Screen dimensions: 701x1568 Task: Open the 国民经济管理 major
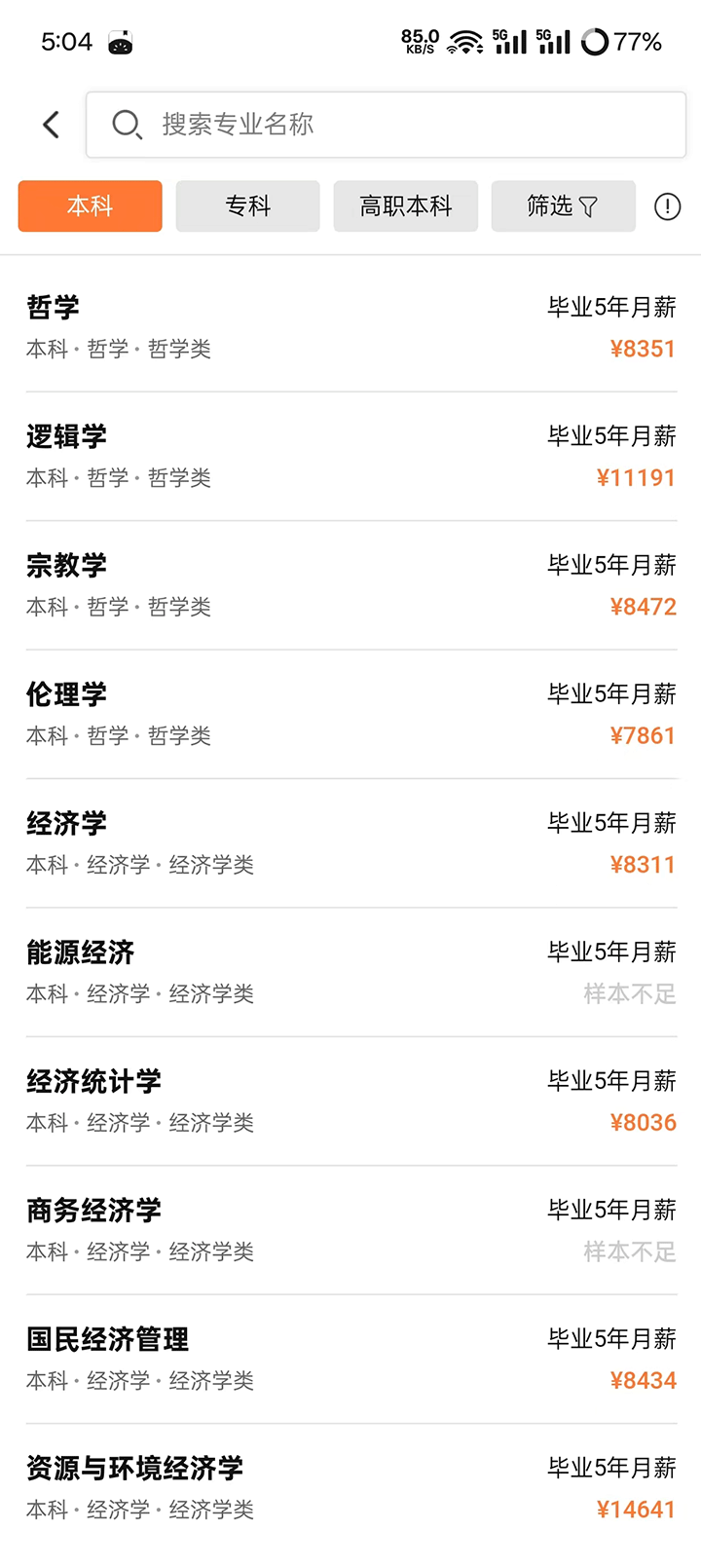[x=350, y=1360]
